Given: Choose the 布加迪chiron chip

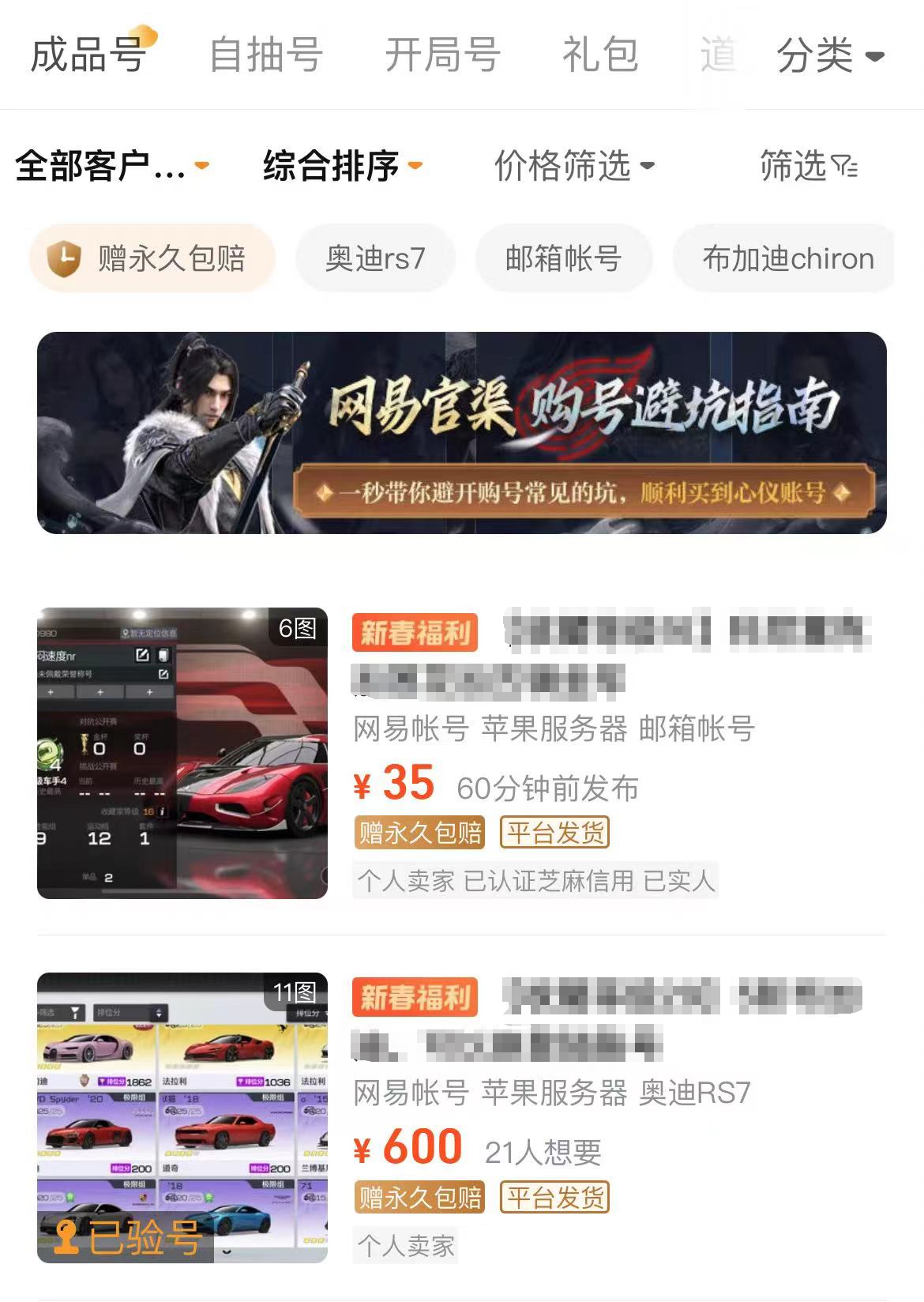Looking at the screenshot, I should 787,258.
